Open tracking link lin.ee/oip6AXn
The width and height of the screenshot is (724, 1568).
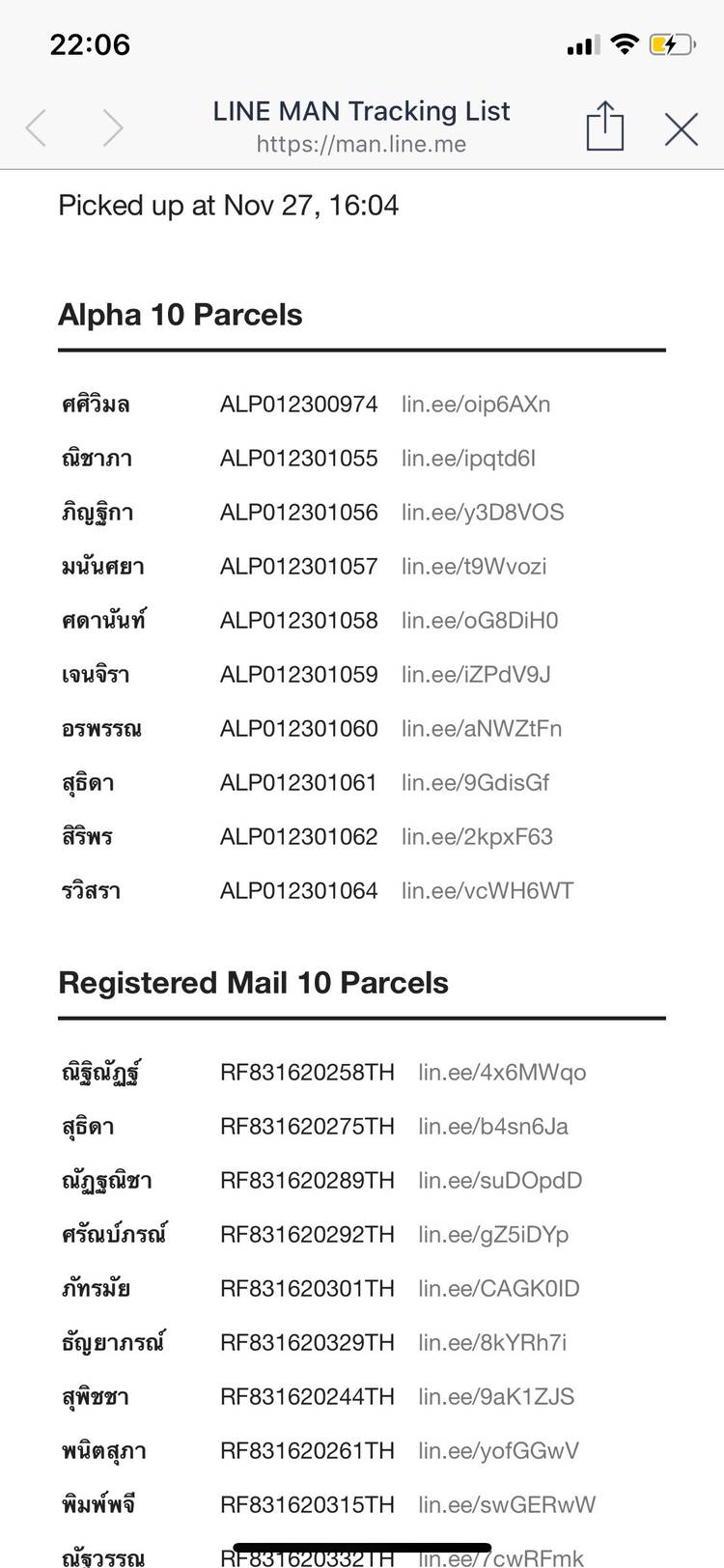[476, 405]
